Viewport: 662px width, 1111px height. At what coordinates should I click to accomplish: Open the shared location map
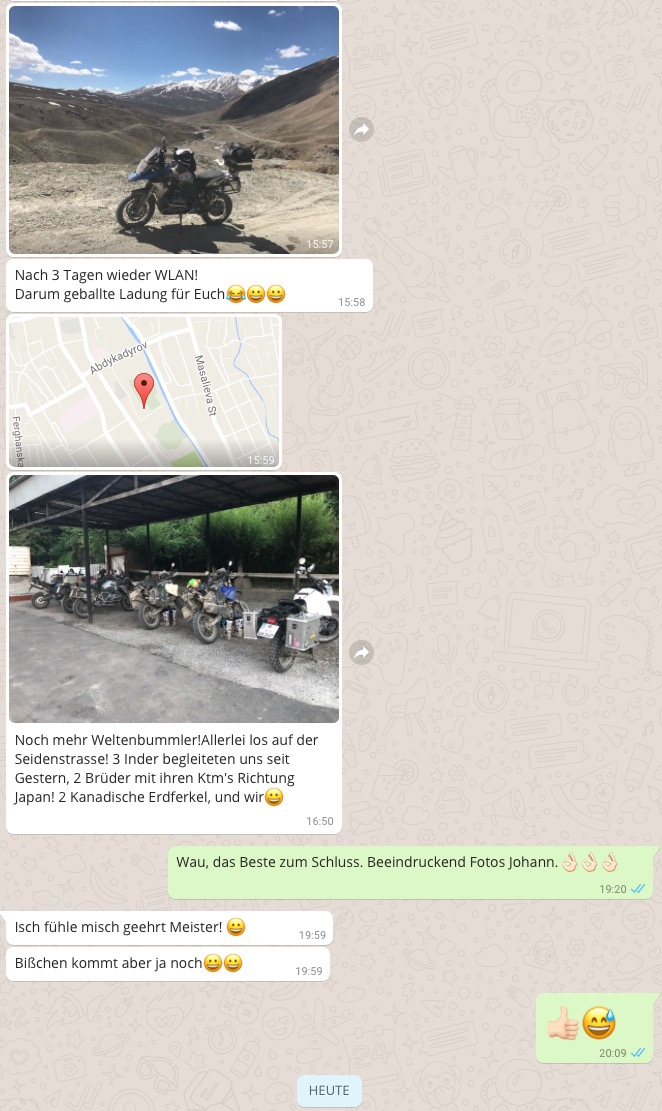tap(144, 392)
